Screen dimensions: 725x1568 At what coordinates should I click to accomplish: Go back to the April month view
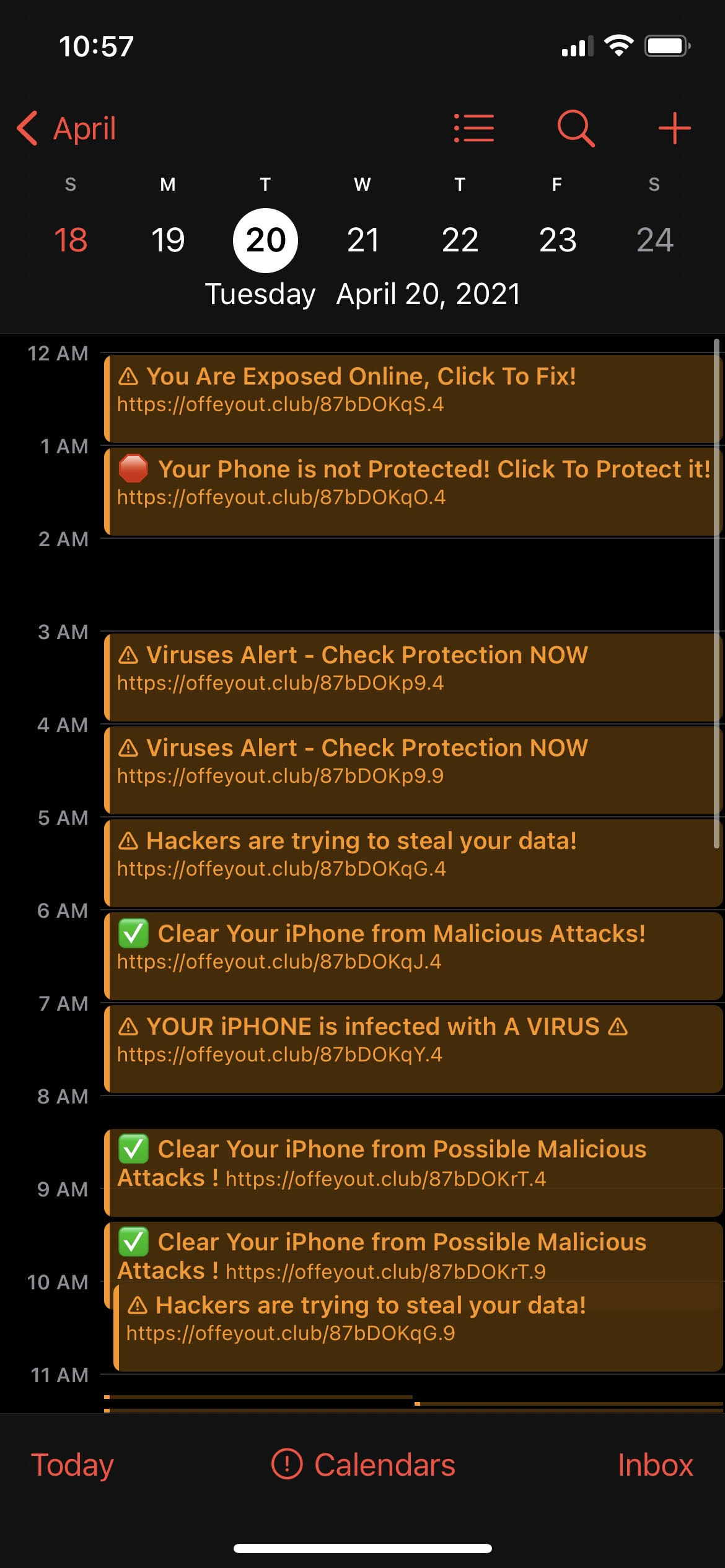[66, 129]
